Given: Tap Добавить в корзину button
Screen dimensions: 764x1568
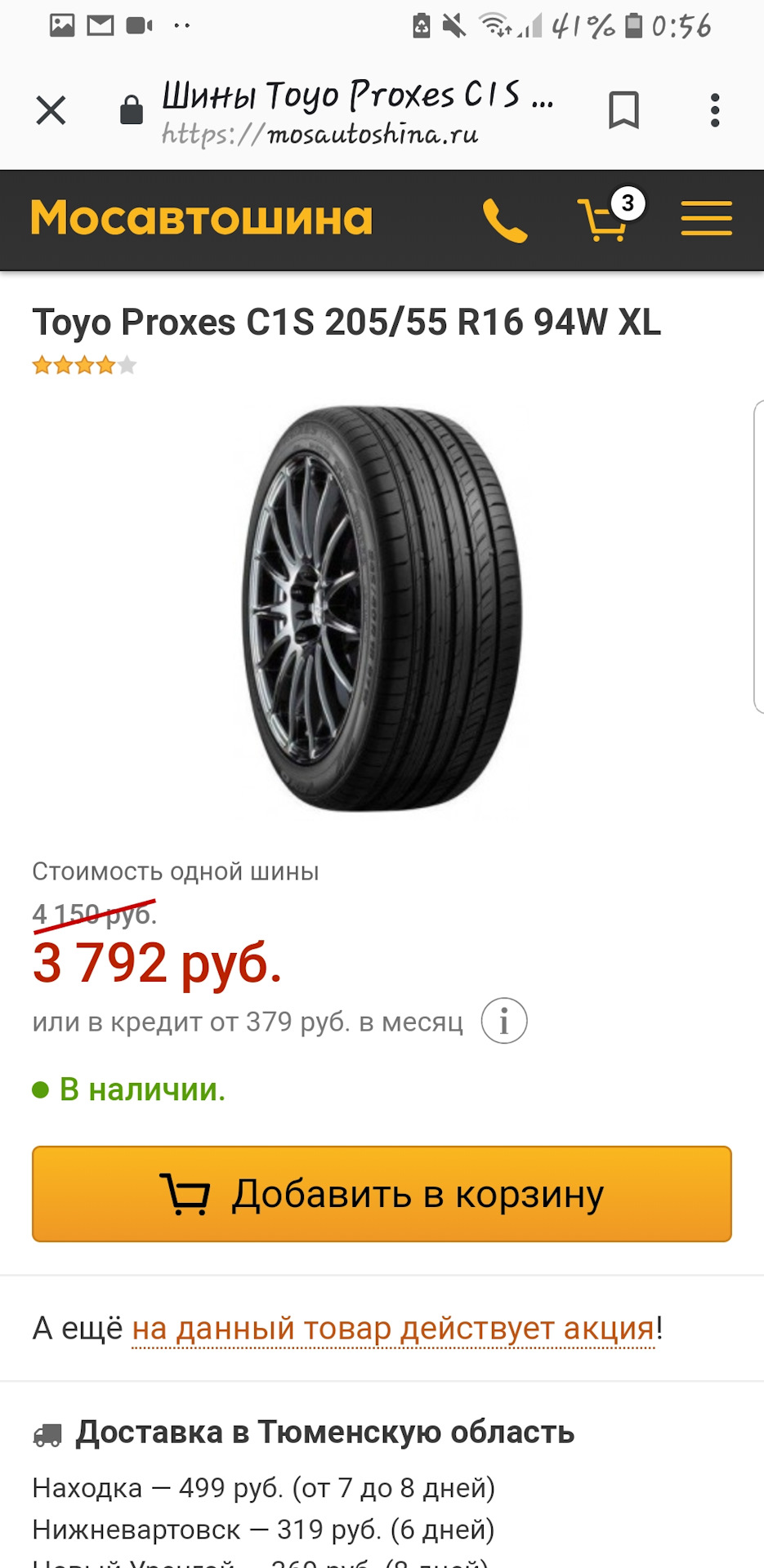Looking at the screenshot, I should tap(382, 1194).
